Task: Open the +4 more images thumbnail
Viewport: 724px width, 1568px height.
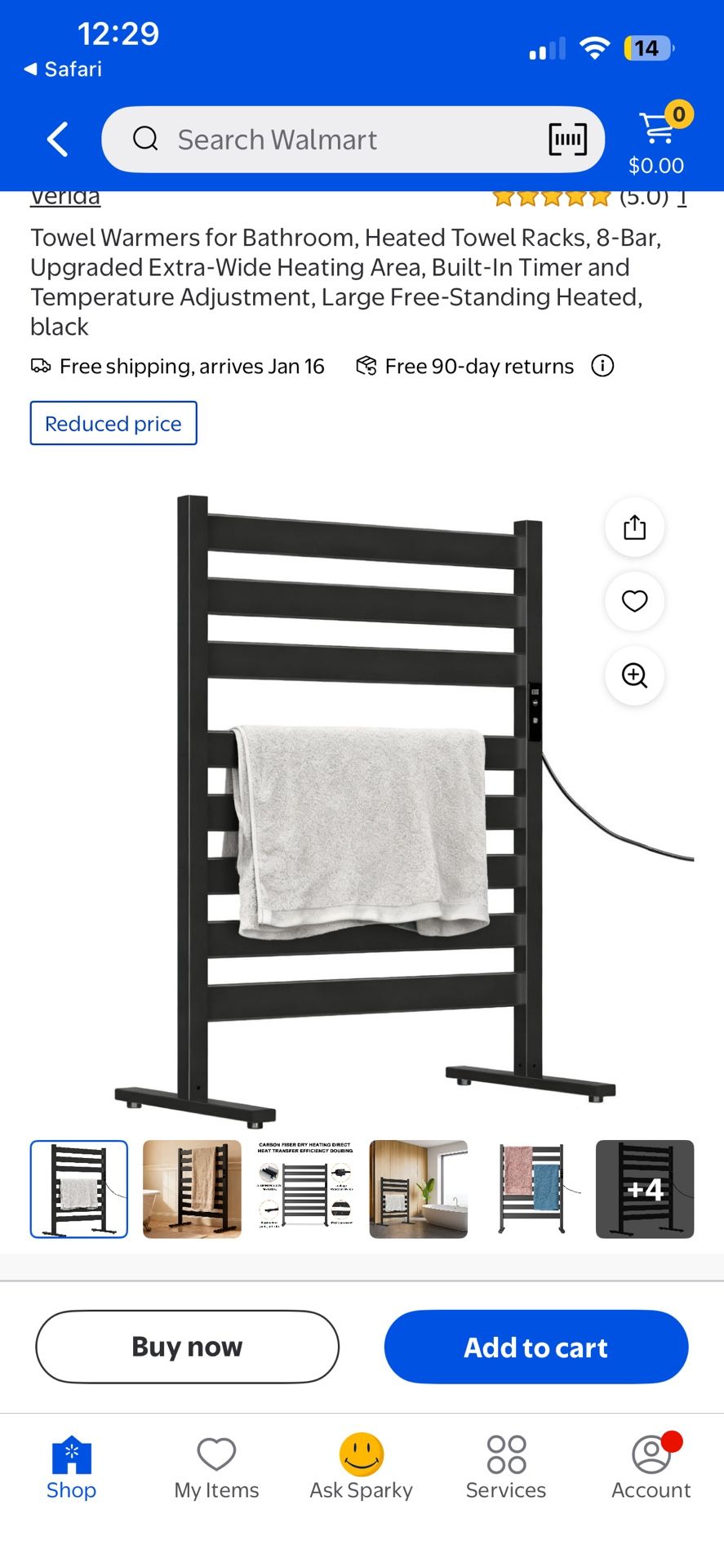Action: click(645, 1189)
